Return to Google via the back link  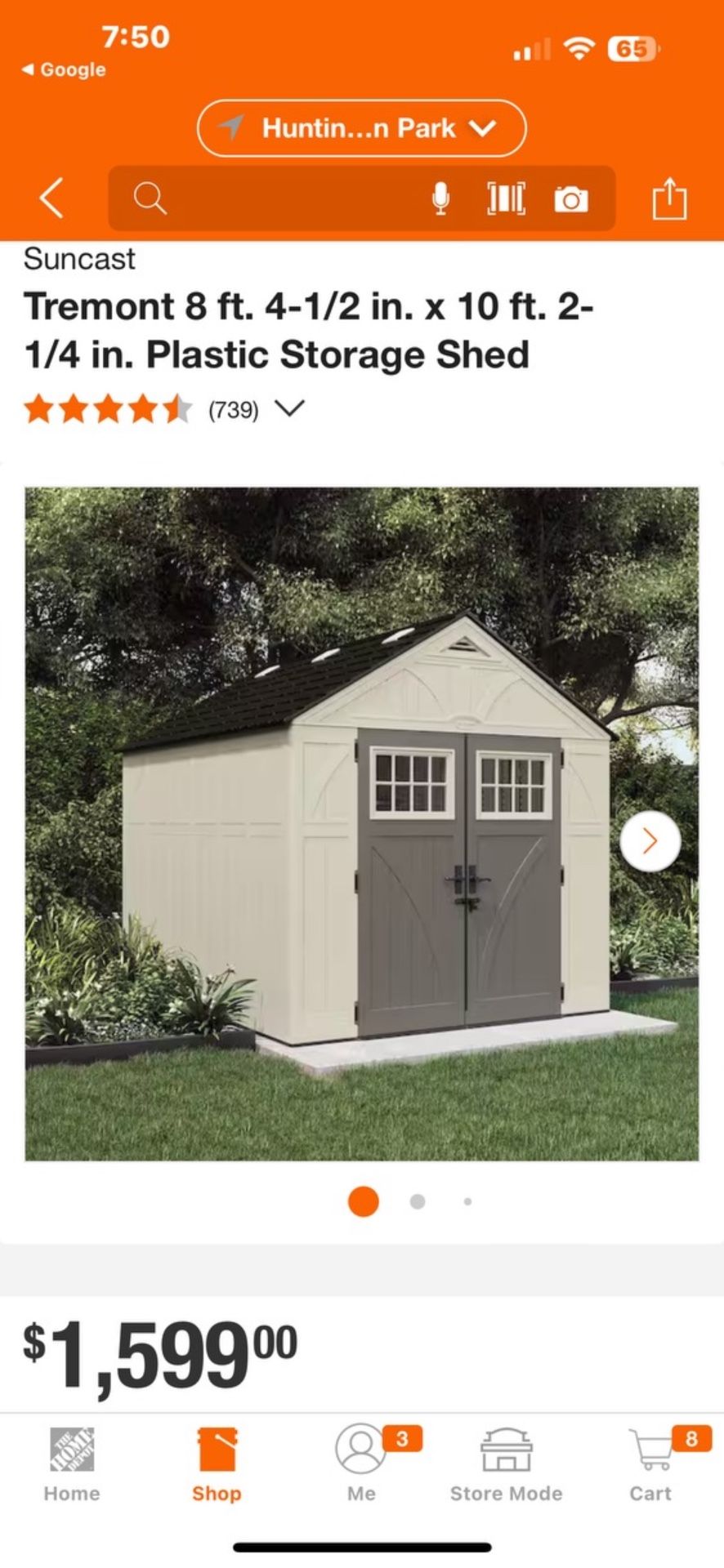pos(64,70)
